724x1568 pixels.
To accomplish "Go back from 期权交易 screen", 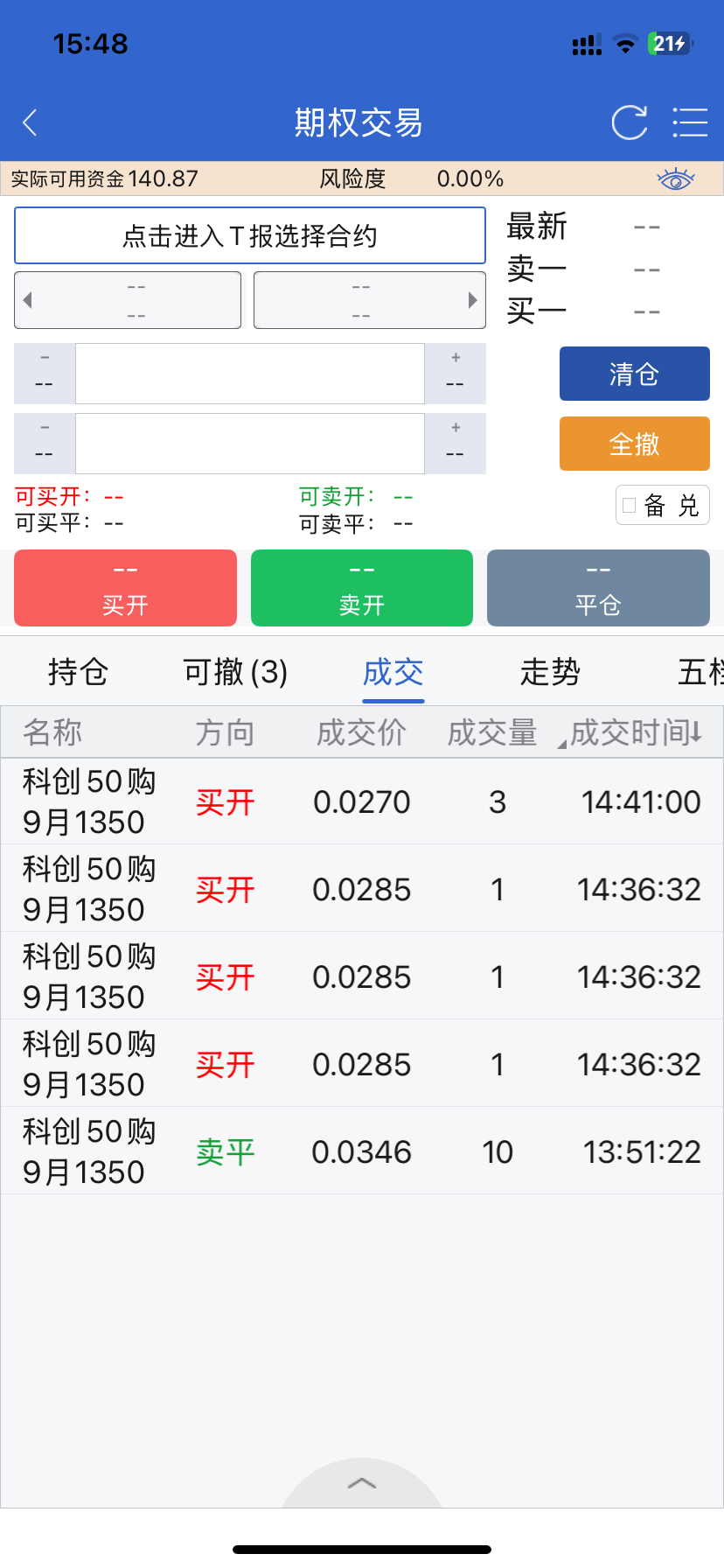I will (x=31, y=122).
